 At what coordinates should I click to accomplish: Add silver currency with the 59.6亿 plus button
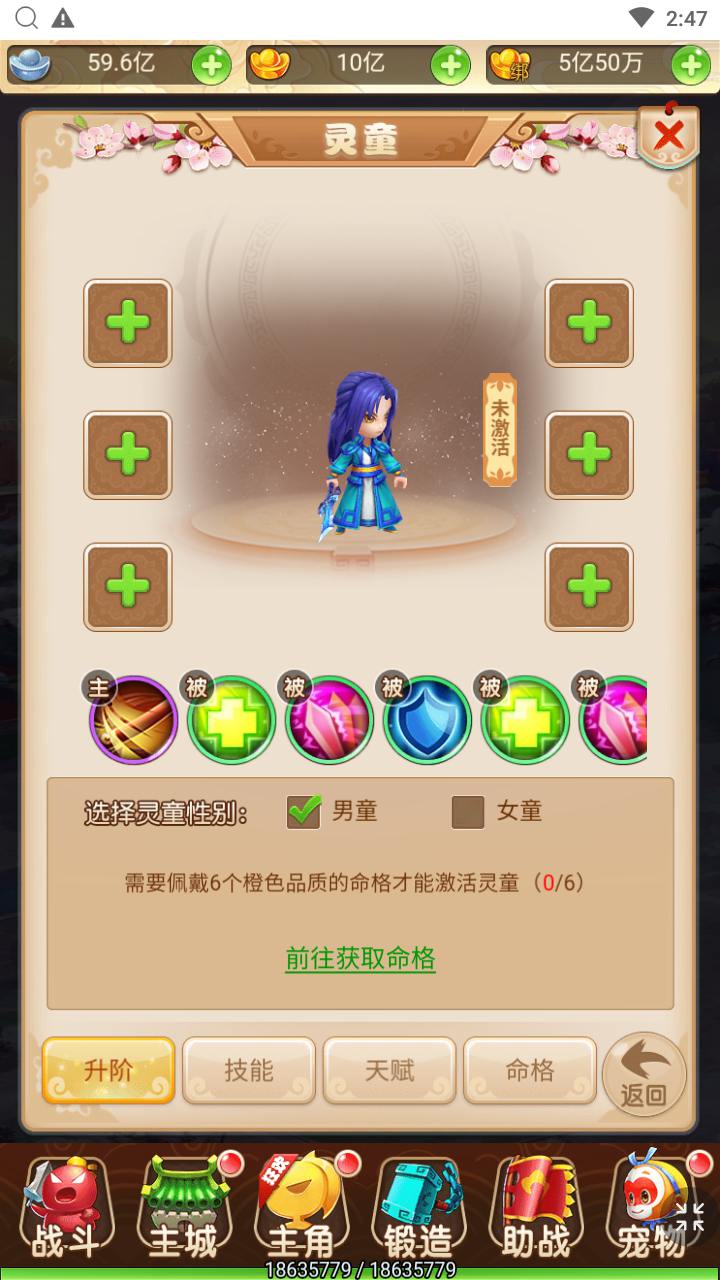tap(211, 65)
